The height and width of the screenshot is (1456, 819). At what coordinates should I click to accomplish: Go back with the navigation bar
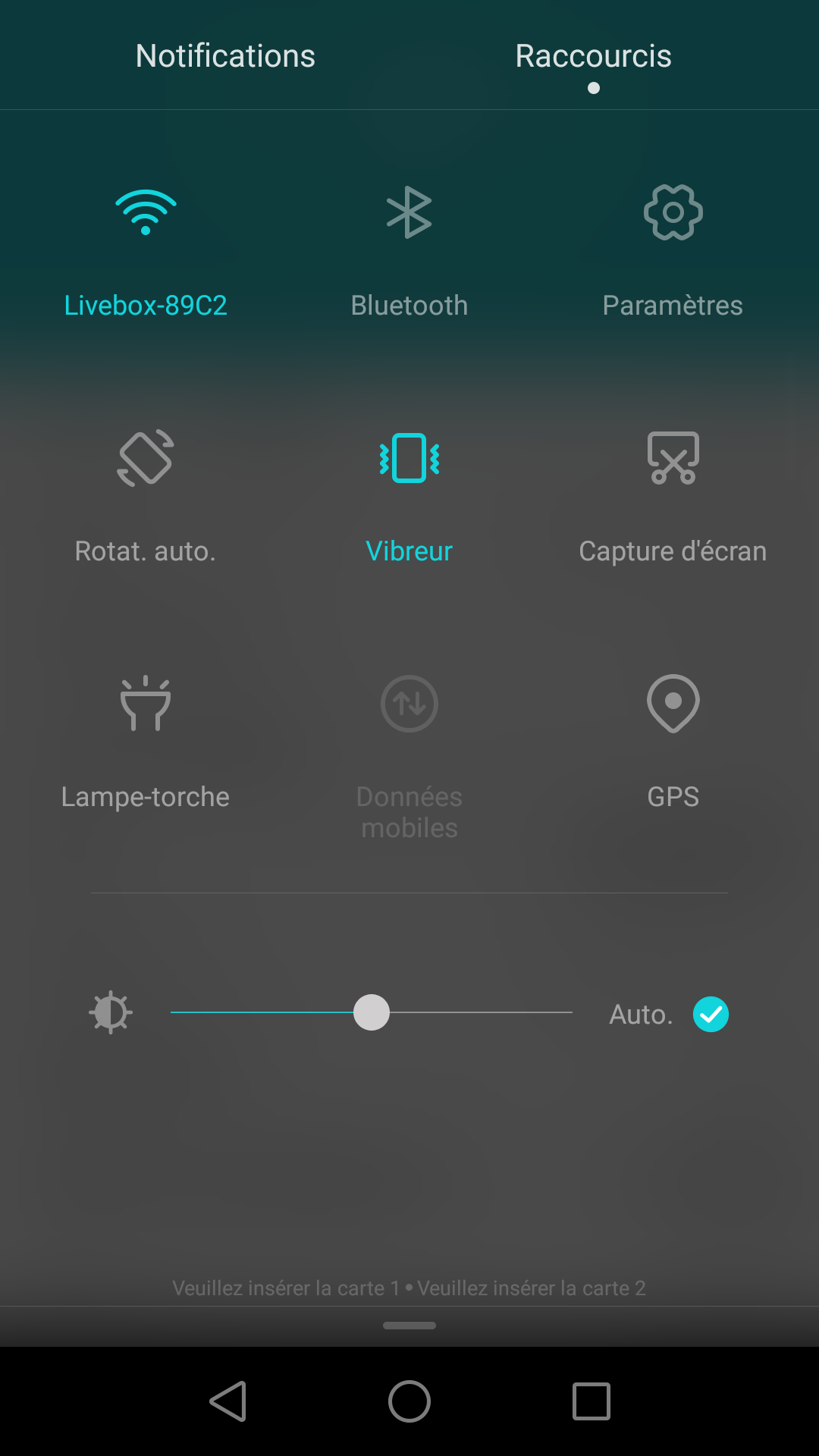point(227,1401)
